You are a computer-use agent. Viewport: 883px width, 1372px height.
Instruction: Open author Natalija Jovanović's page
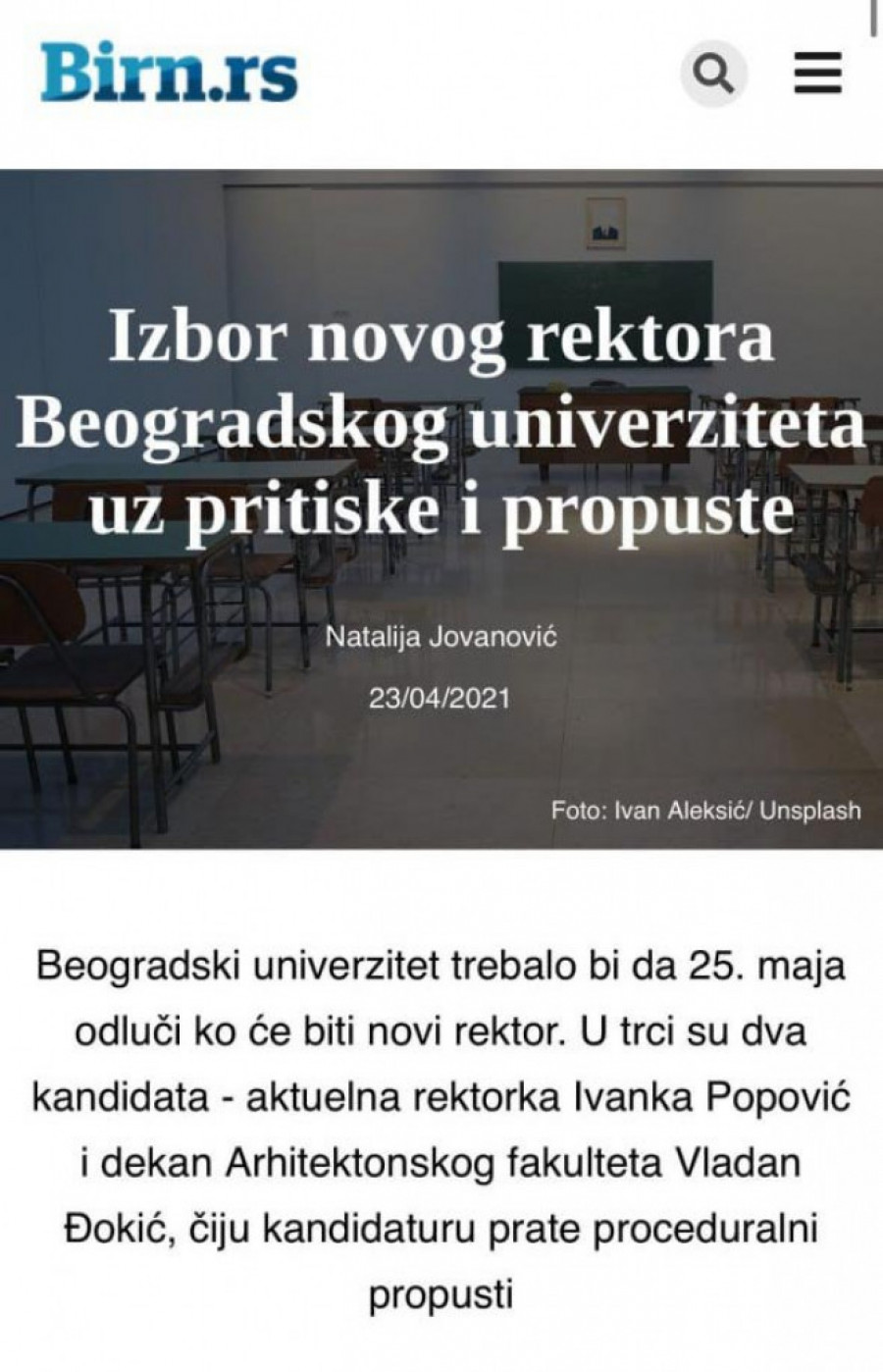441,637
